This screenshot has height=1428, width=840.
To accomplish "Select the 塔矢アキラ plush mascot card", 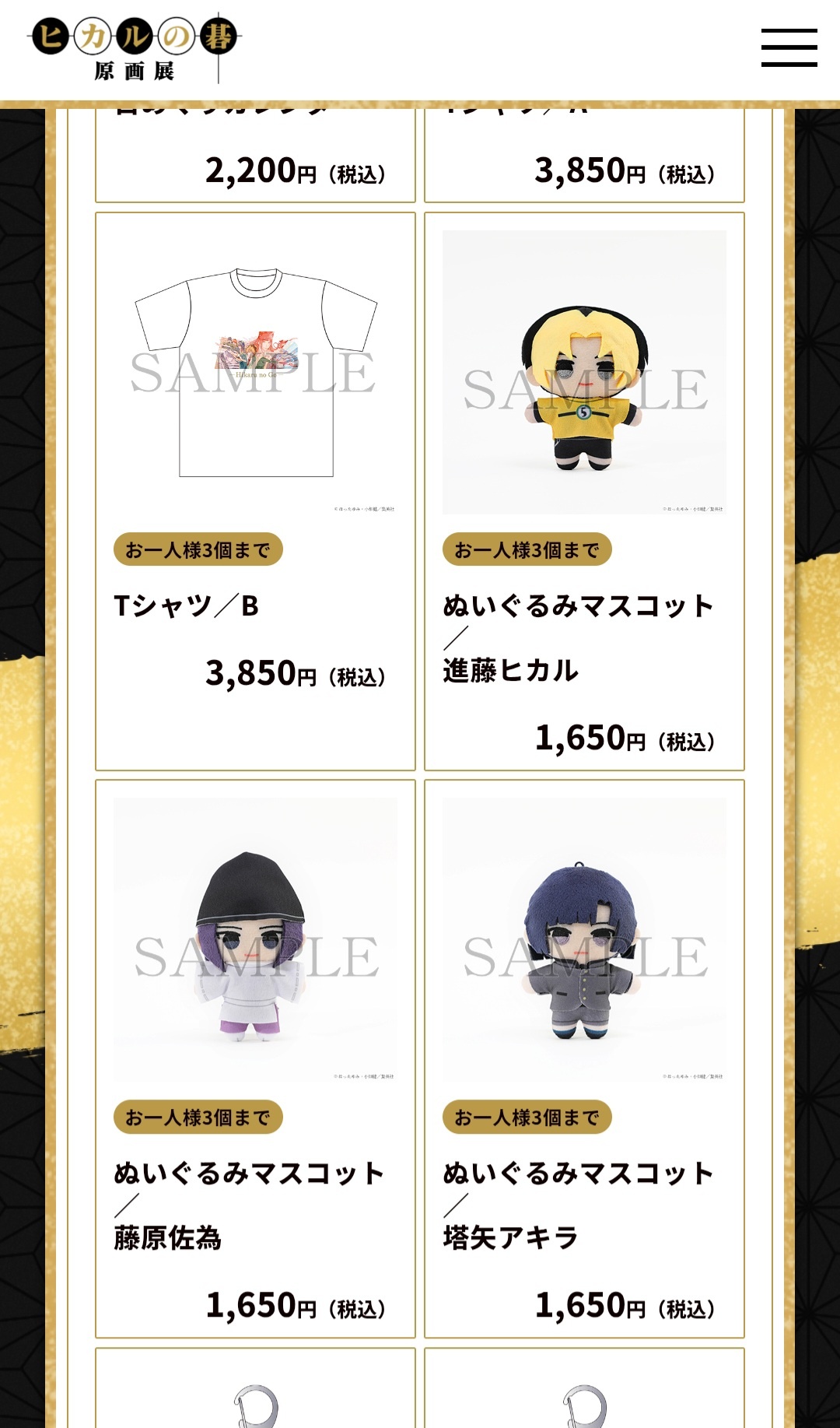I will tap(584, 1058).
